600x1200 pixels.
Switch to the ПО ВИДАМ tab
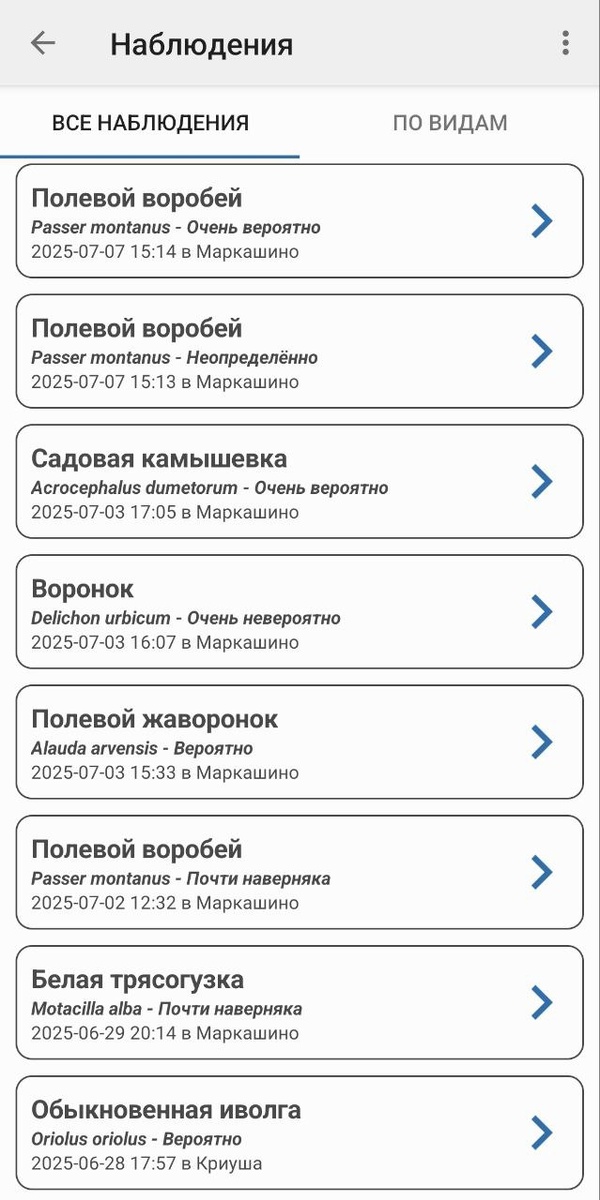[449, 123]
